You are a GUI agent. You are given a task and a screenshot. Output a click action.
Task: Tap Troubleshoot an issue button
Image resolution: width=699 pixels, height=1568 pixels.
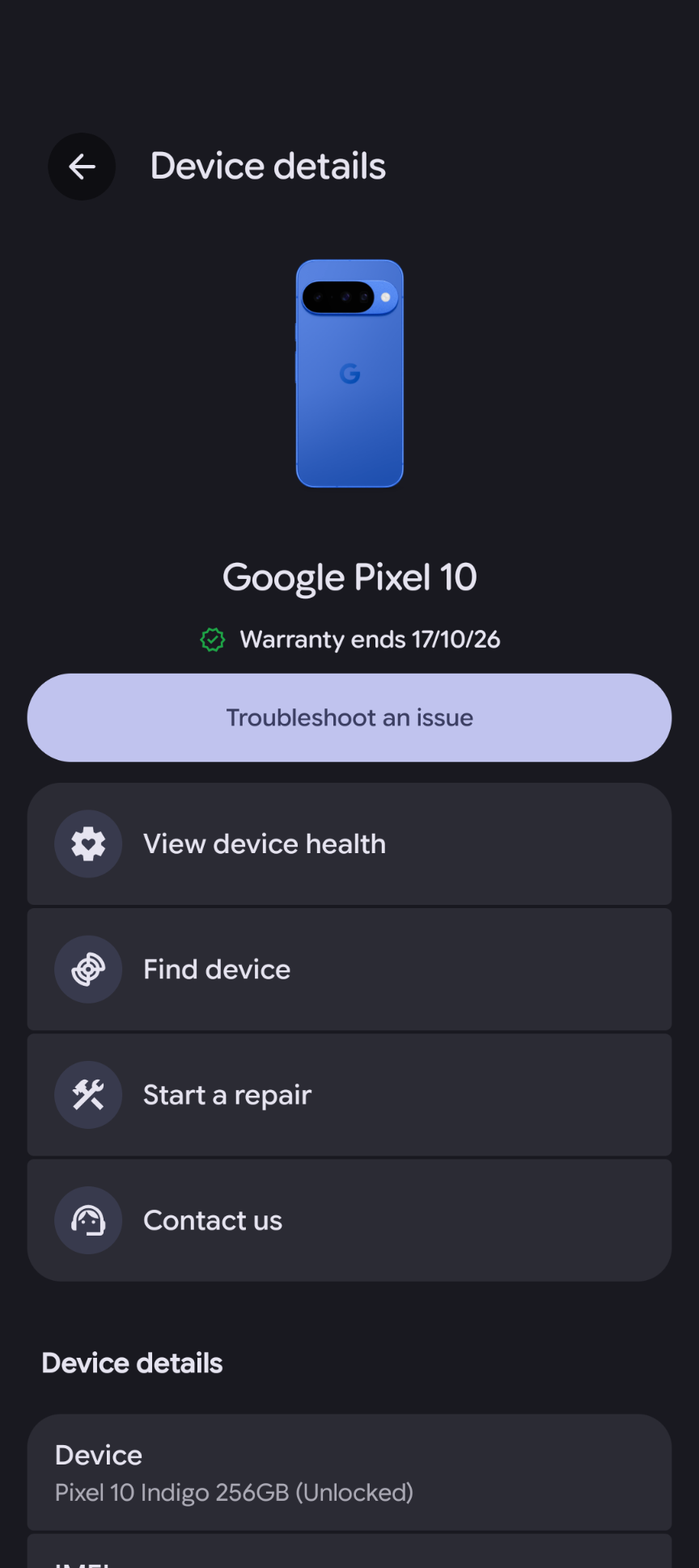tap(349, 717)
